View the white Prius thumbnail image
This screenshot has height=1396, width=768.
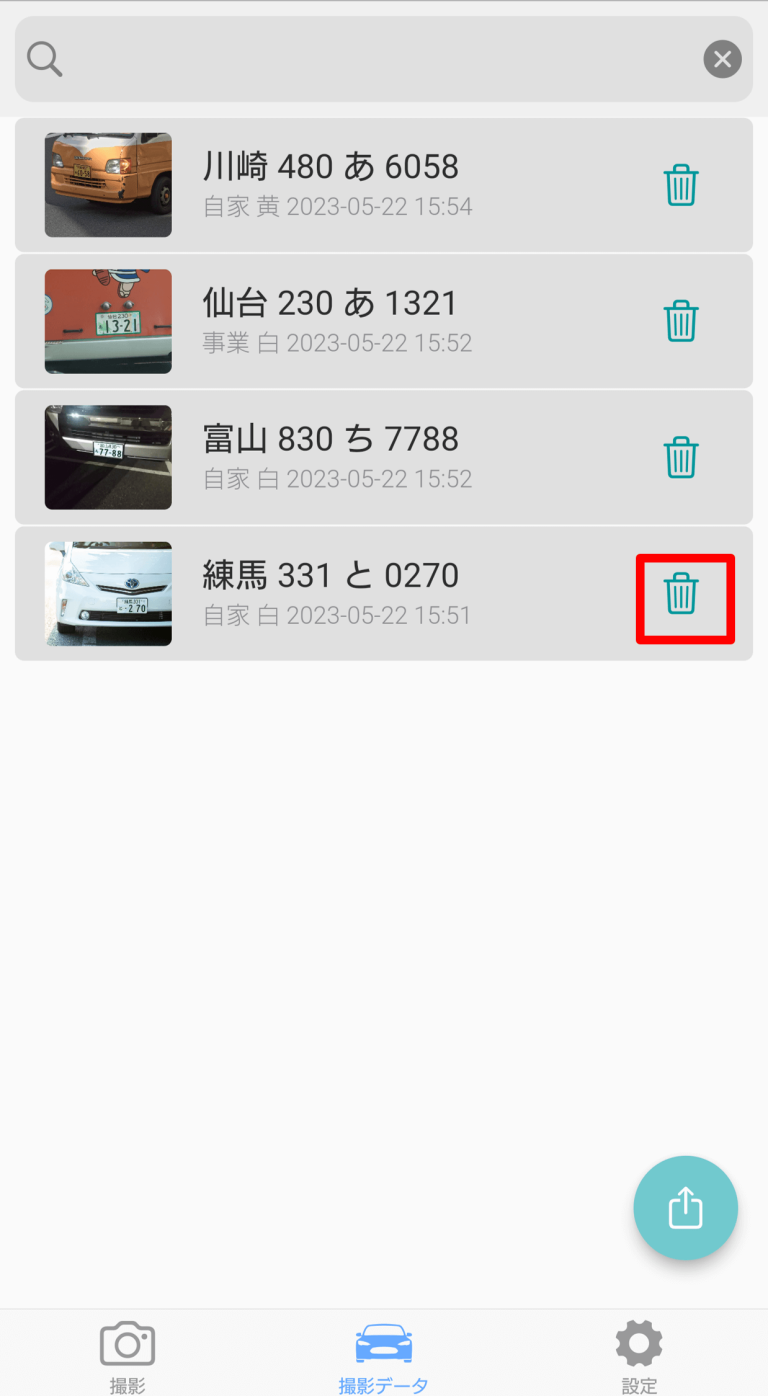108,593
